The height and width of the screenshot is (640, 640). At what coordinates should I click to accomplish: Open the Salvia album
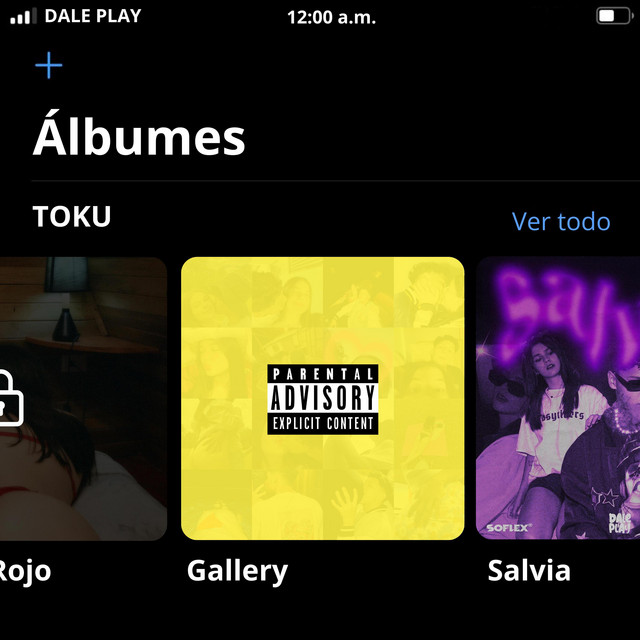pos(558,398)
